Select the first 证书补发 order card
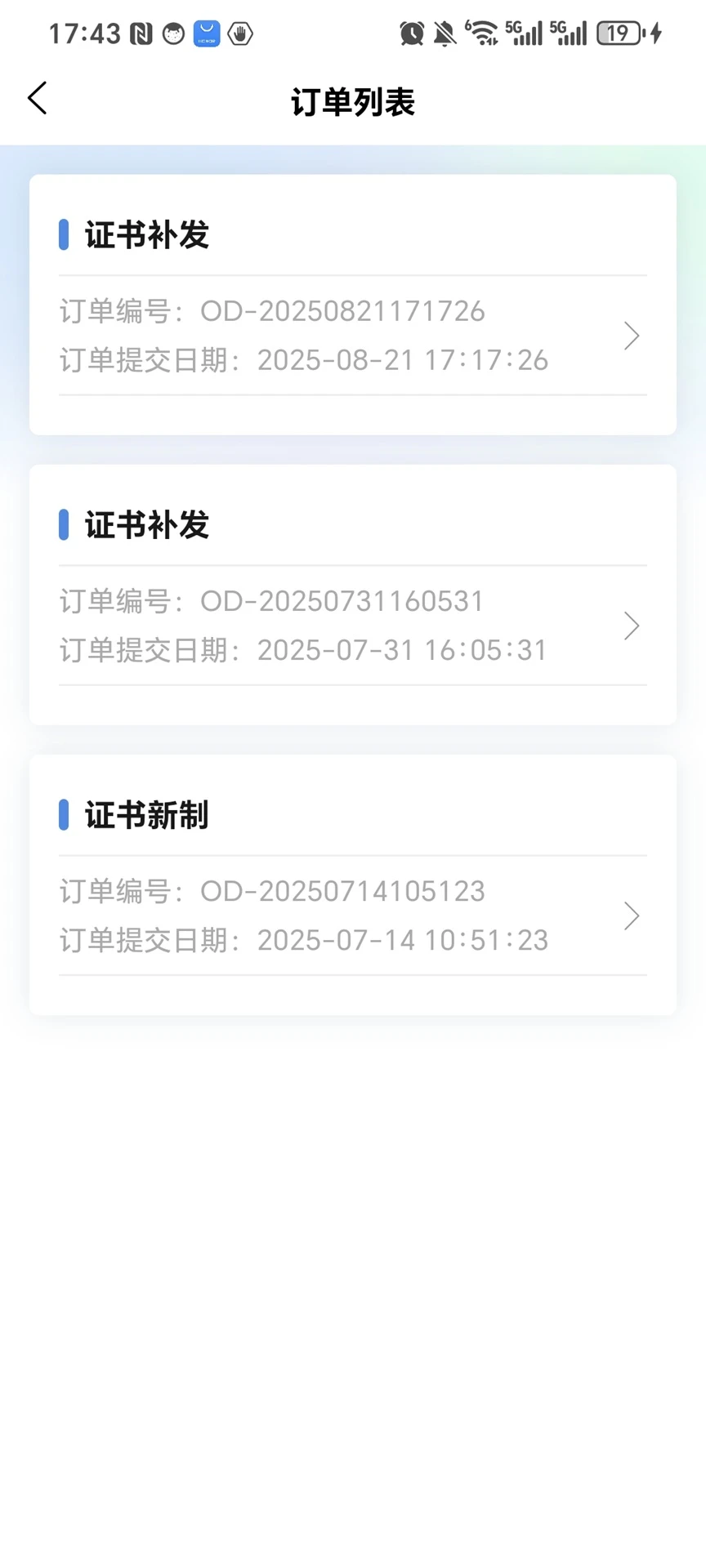 click(351, 304)
